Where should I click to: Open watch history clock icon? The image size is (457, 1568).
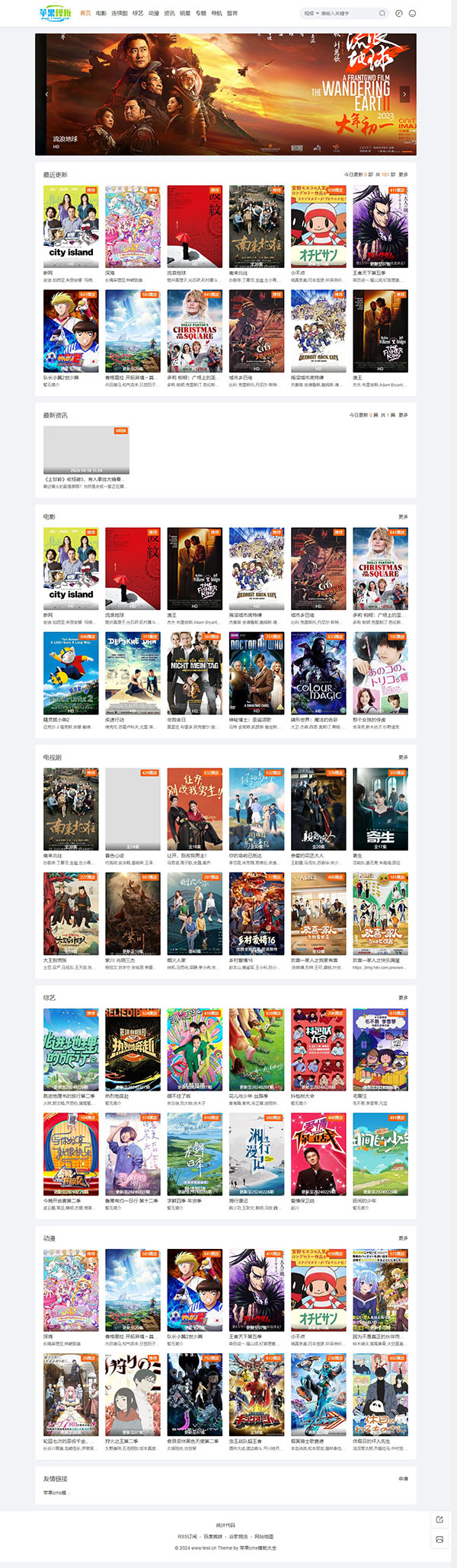[399, 13]
